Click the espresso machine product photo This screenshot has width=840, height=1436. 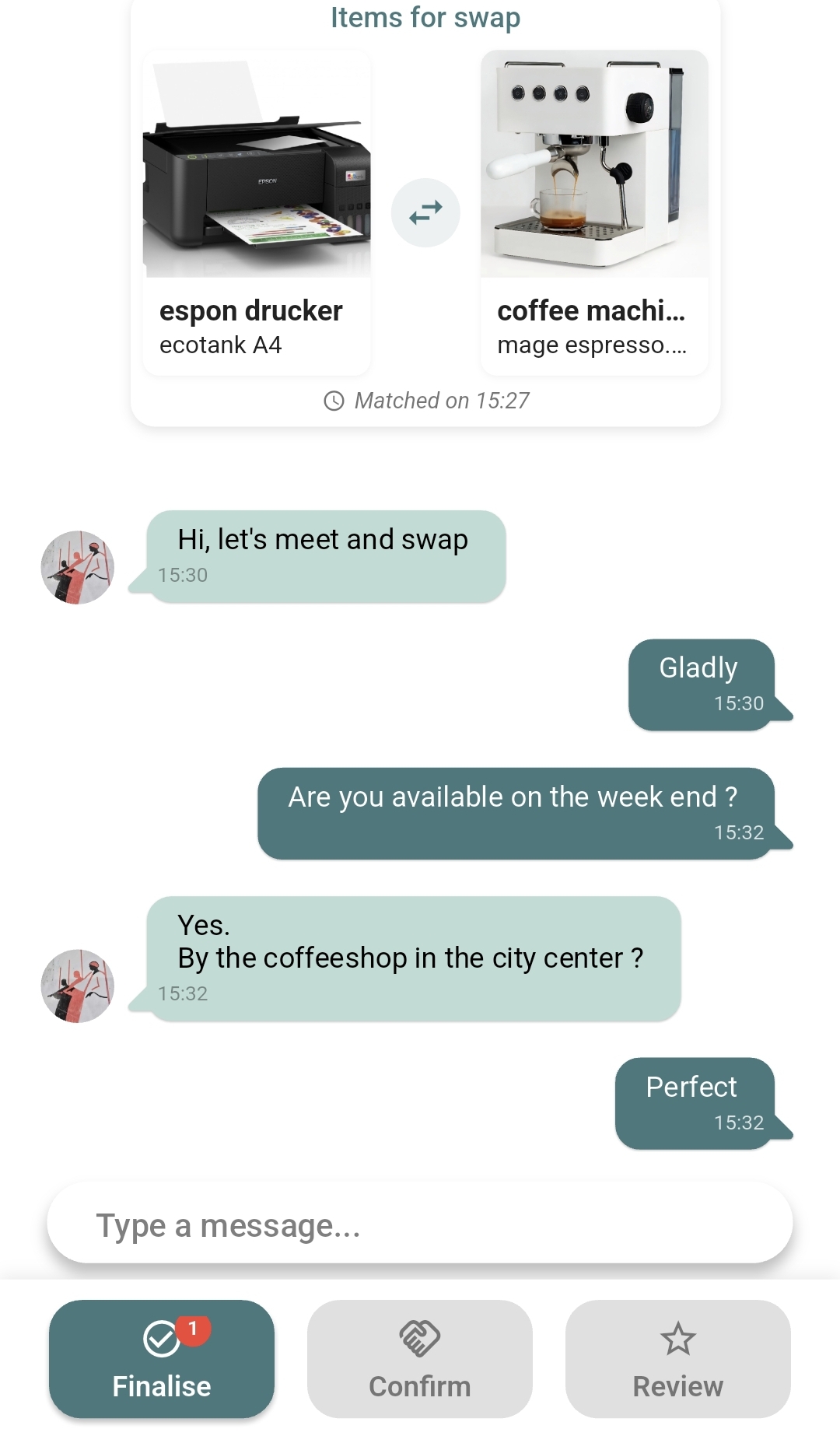tap(595, 163)
